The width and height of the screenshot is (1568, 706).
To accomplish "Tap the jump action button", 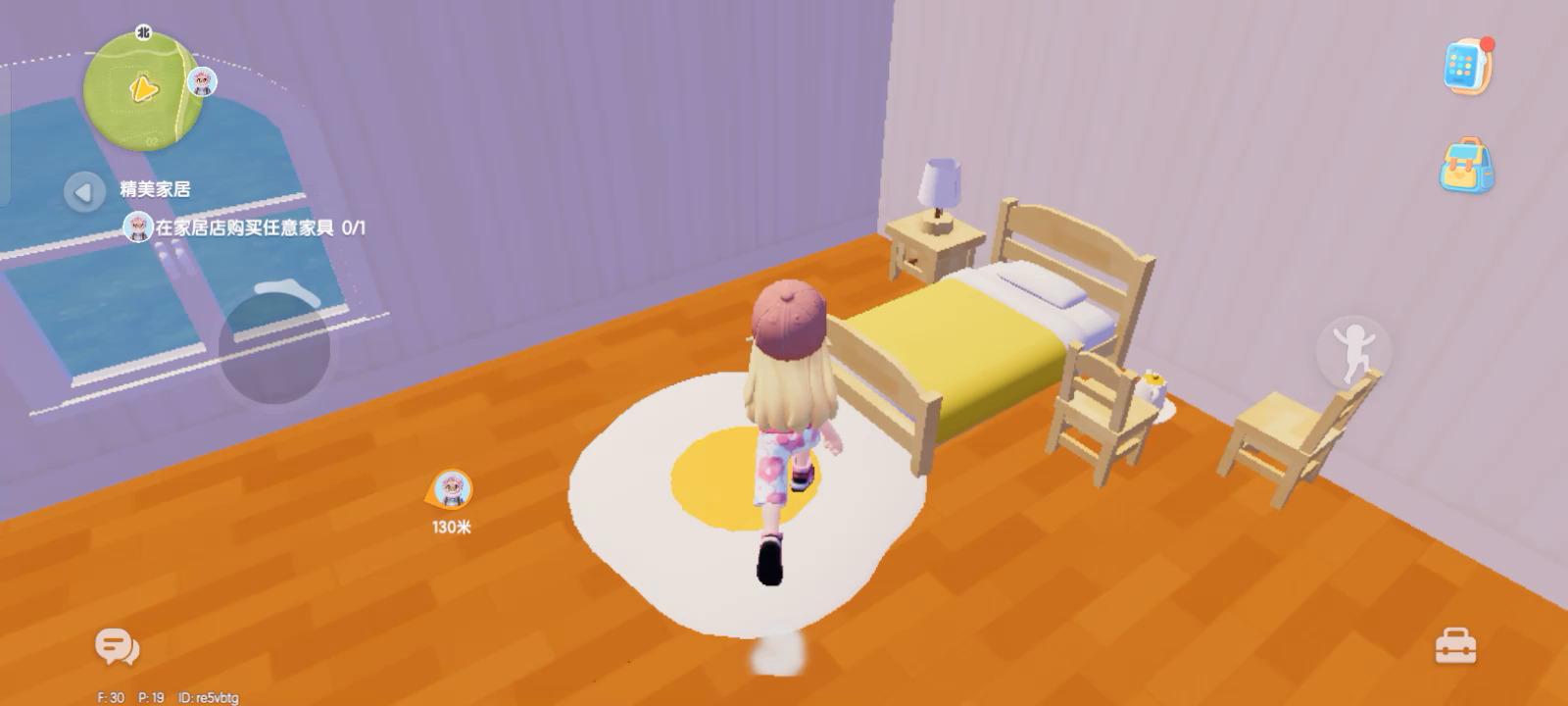I will pyautogui.click(x=1353, y=350).
